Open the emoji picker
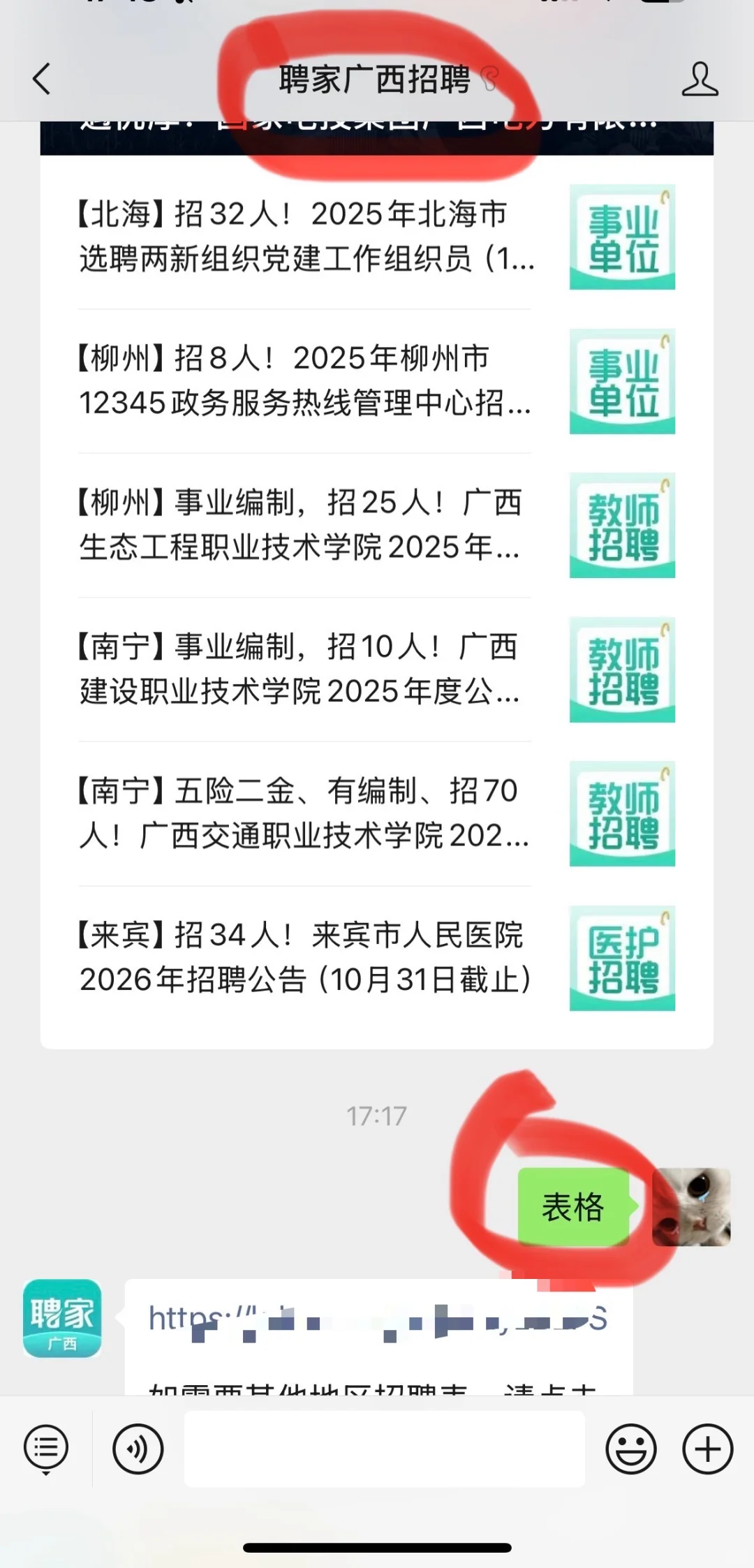 click(631, 1450)
